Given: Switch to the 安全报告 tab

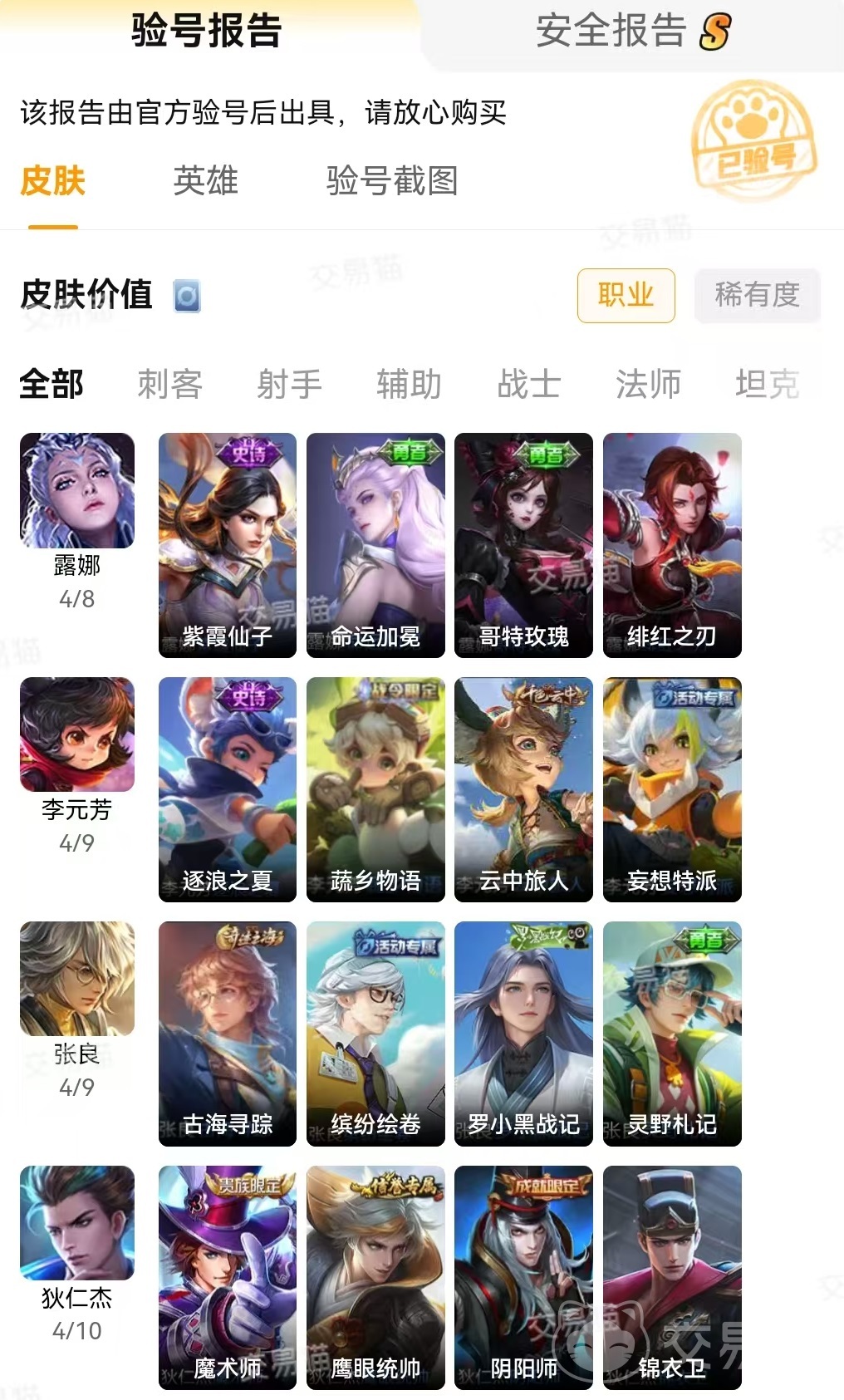Looking at the screenshot, I should point(631,32).
